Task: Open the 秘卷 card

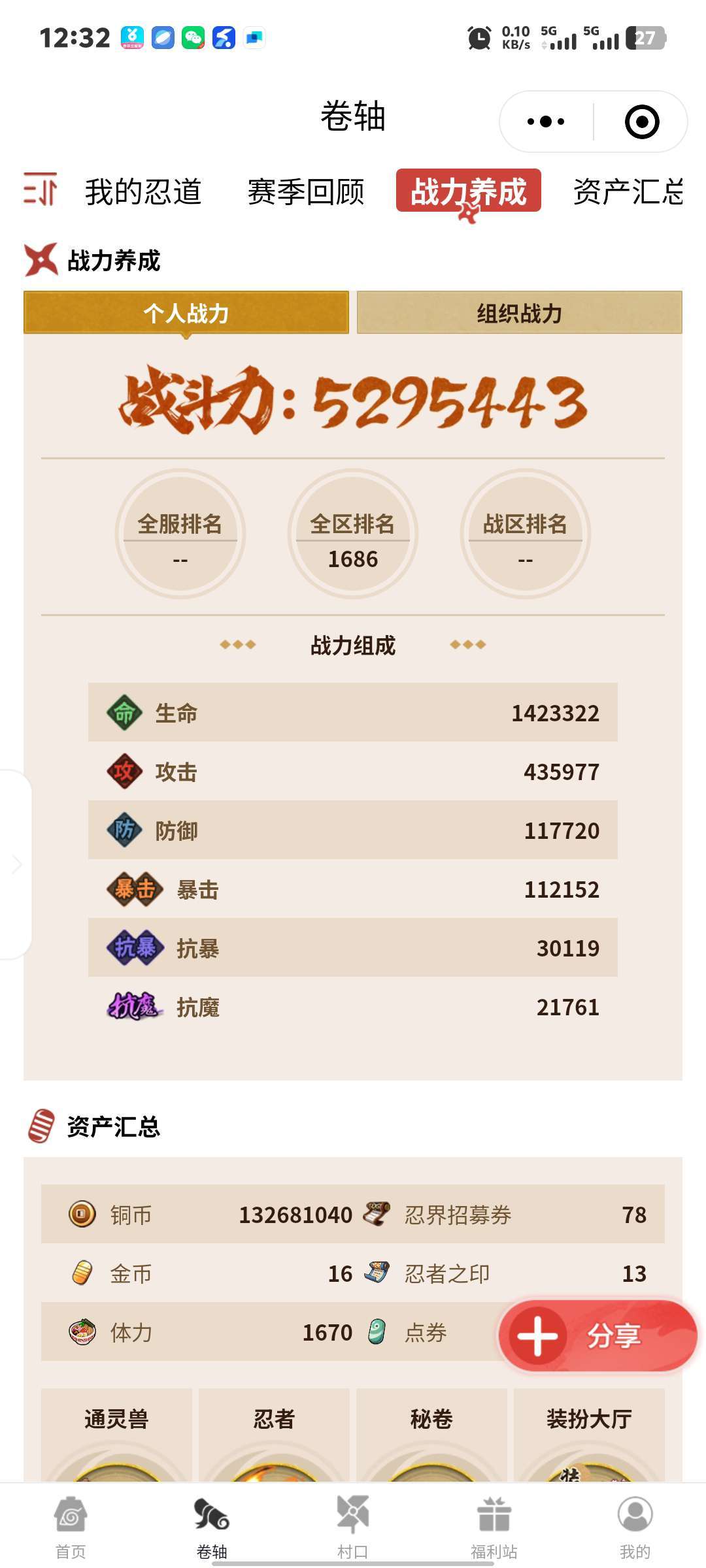Action: tap(431, 1435)
